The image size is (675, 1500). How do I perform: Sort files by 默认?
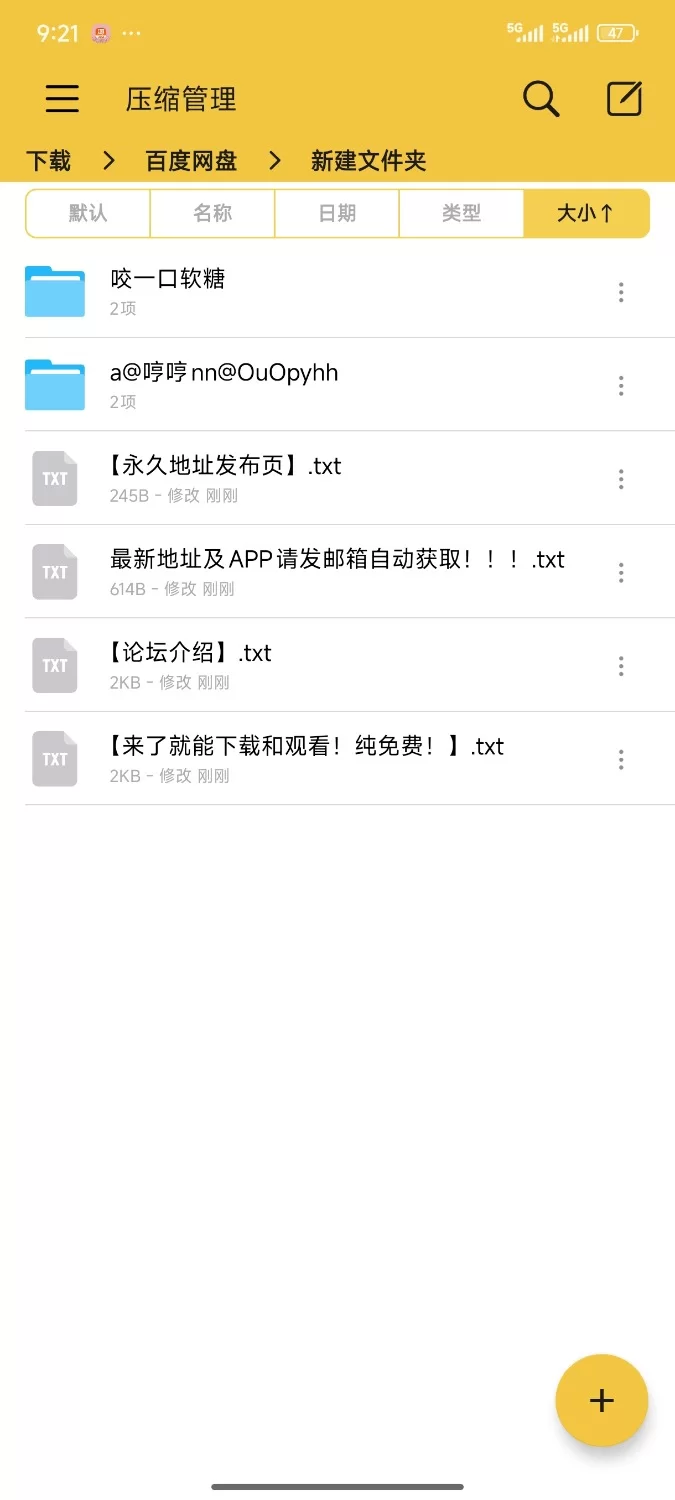pos(88,213)
